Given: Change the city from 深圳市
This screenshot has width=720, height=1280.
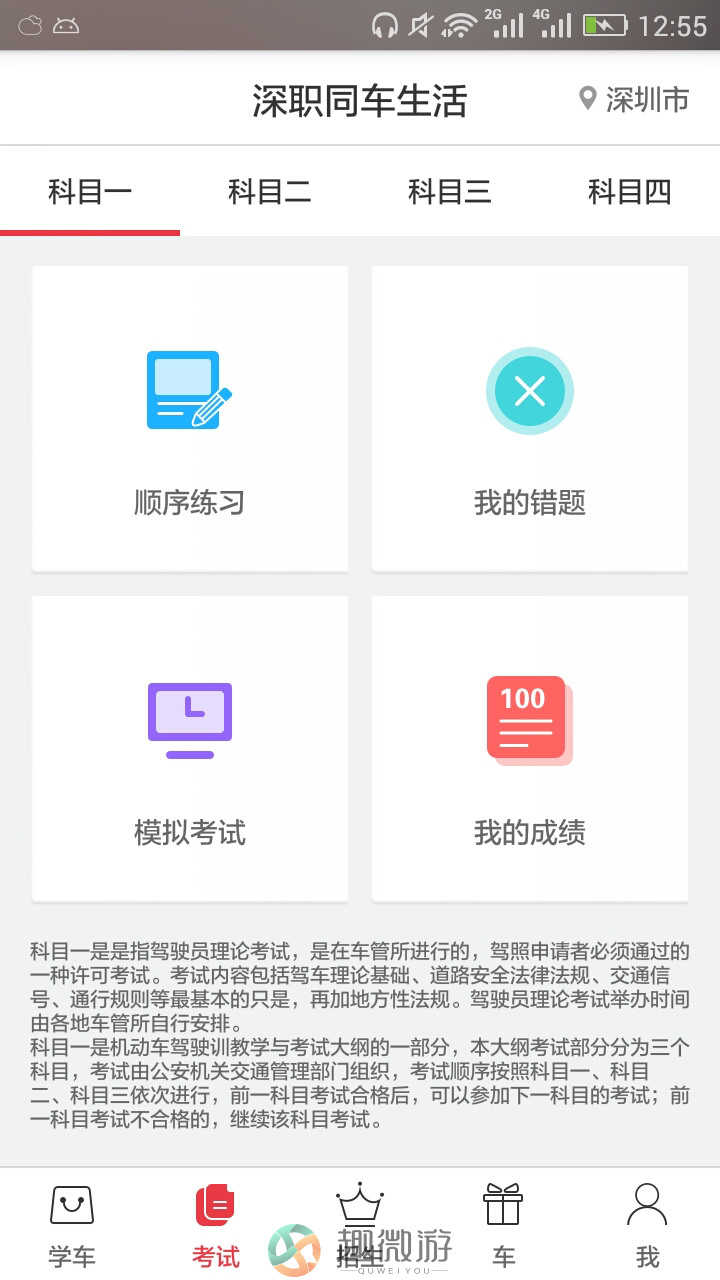Looking at the screenshot, I should pyautogui.click(x=634, y=100).
